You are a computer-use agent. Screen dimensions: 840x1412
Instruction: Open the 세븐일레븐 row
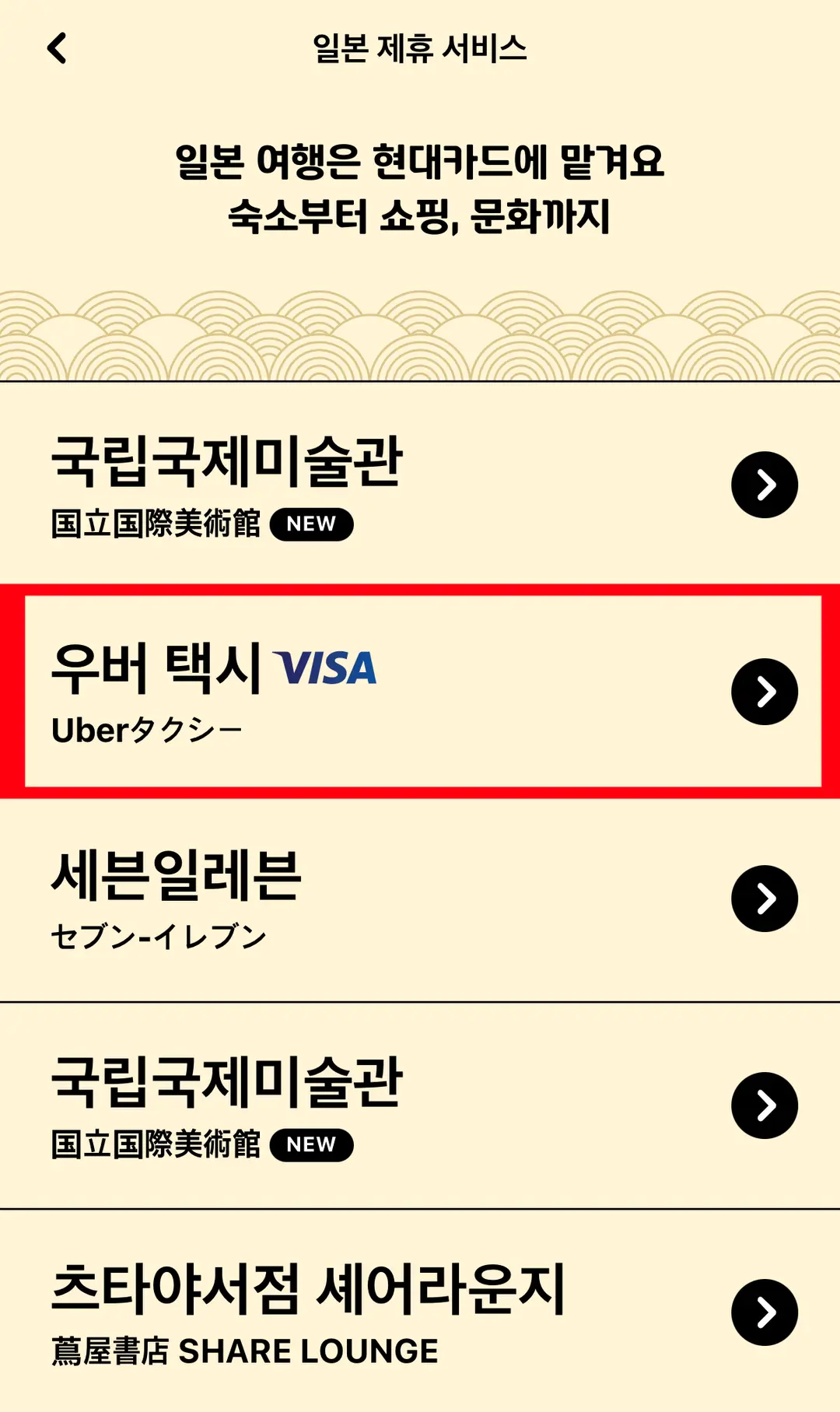(420, 899)
